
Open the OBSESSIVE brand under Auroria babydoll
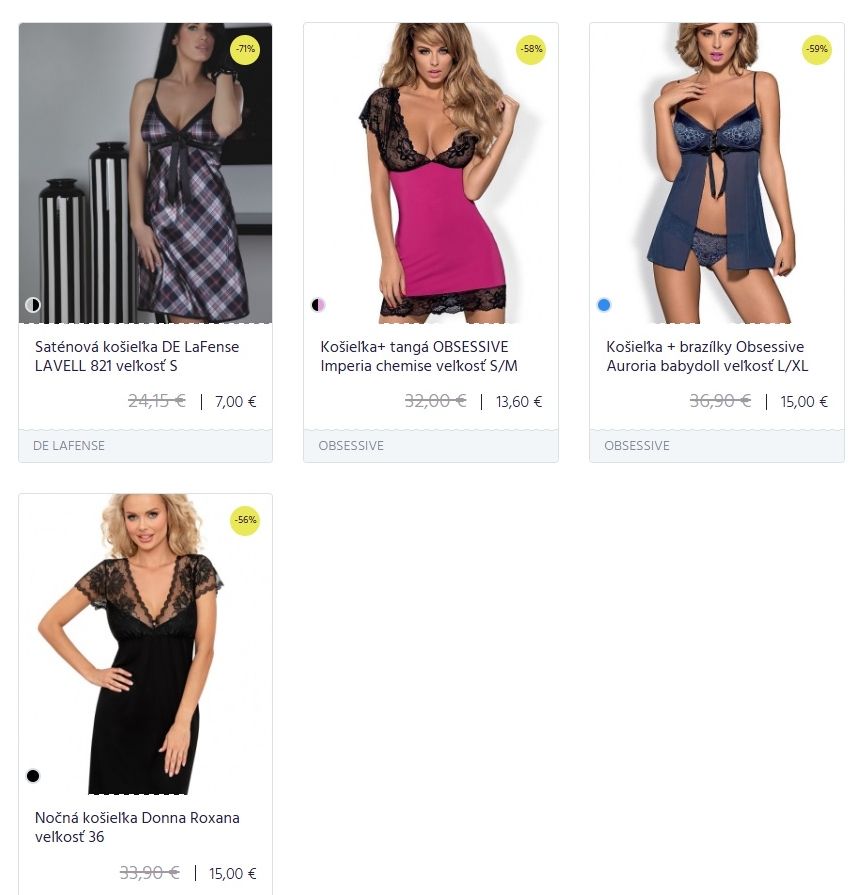[x=637, y=446]
